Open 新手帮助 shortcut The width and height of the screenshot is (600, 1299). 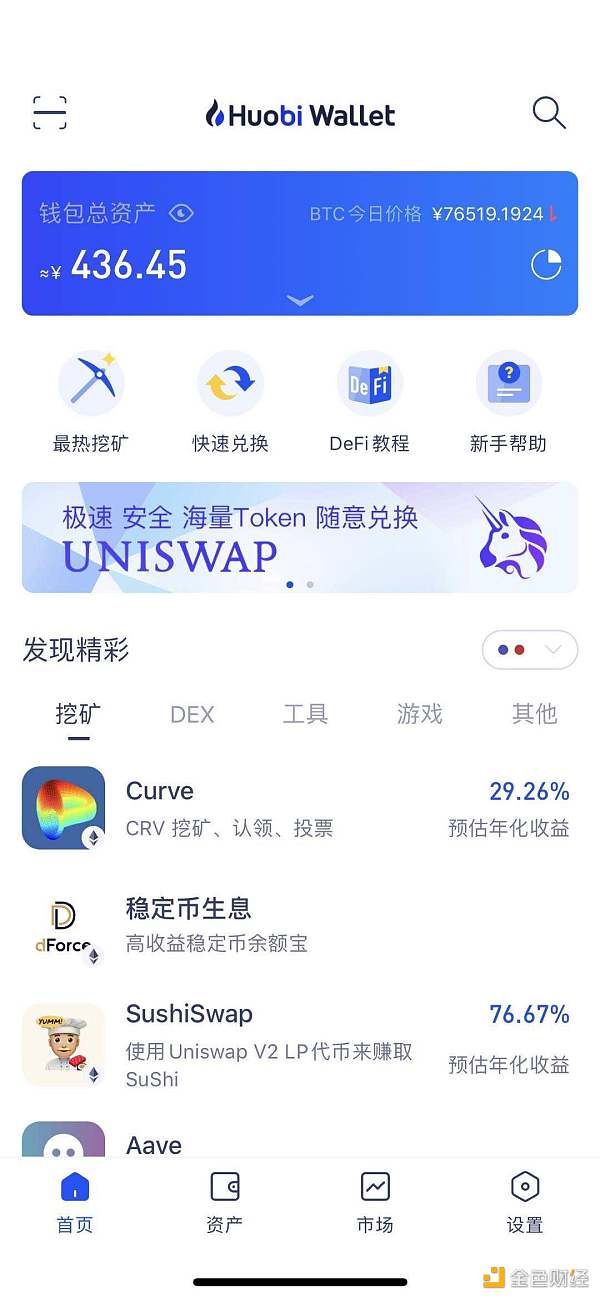tap(509, 402)
